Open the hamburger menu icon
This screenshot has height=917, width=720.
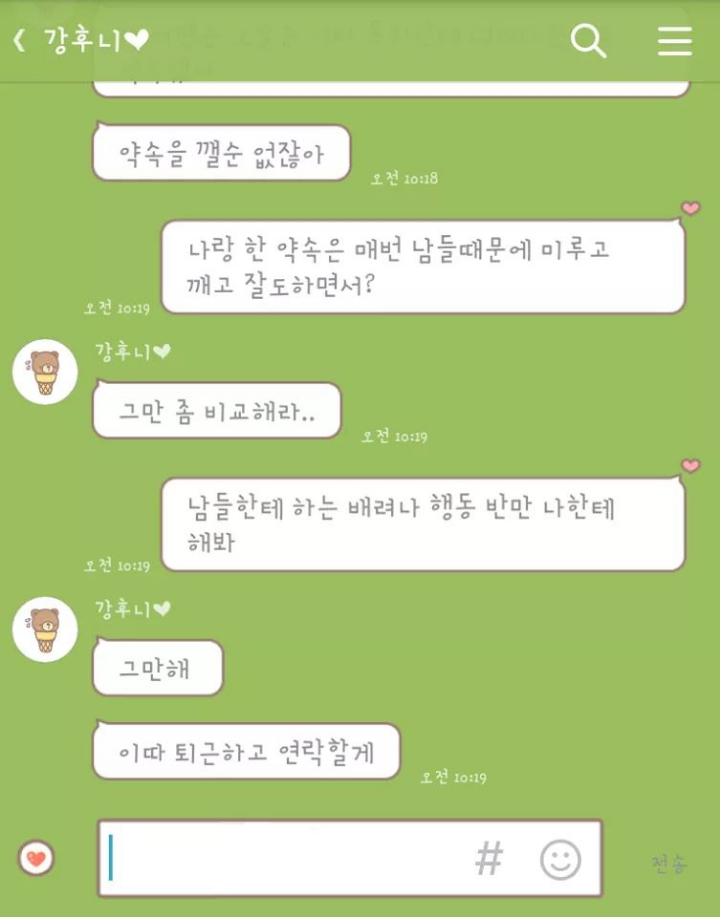(675, 41)
